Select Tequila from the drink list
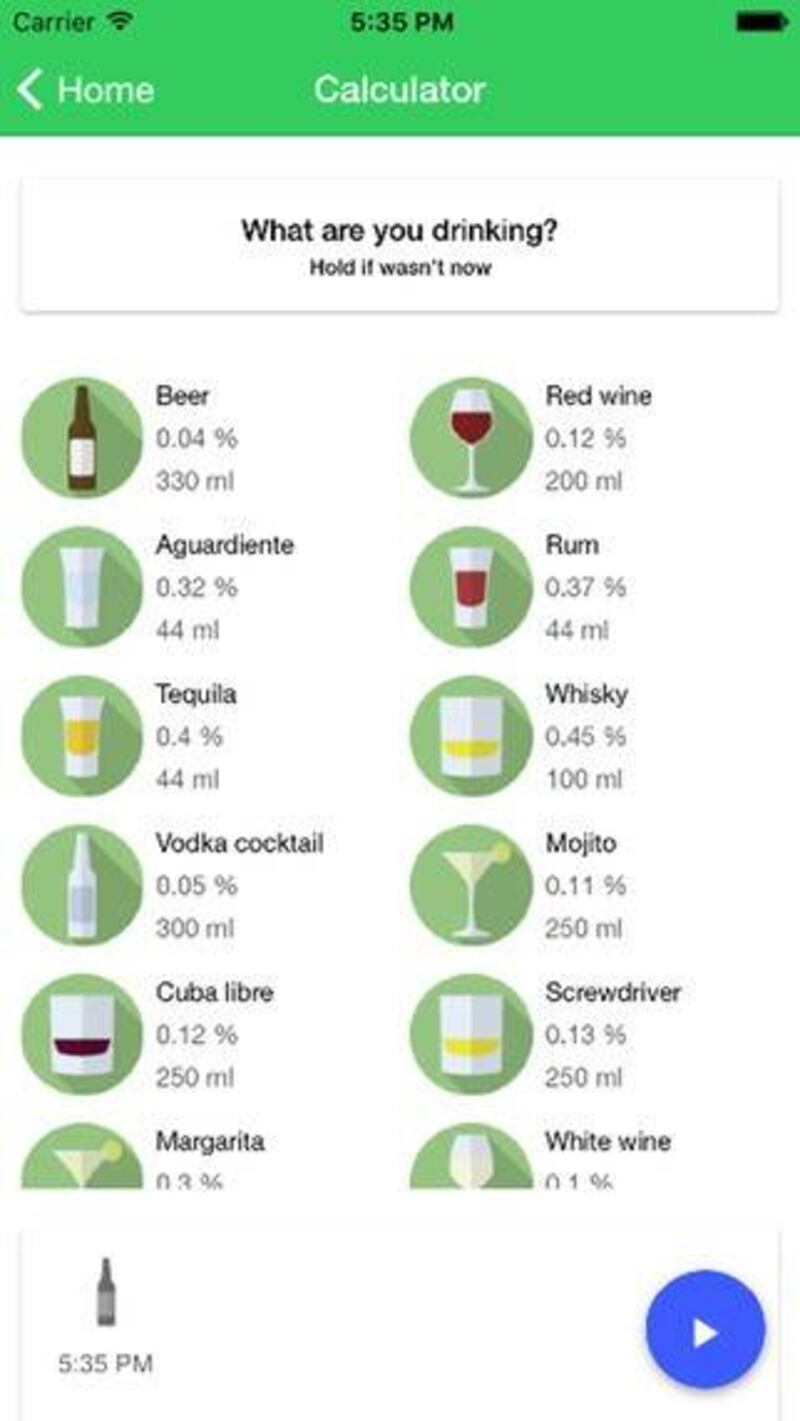The image size is (800, 1421). coord(82,736)
